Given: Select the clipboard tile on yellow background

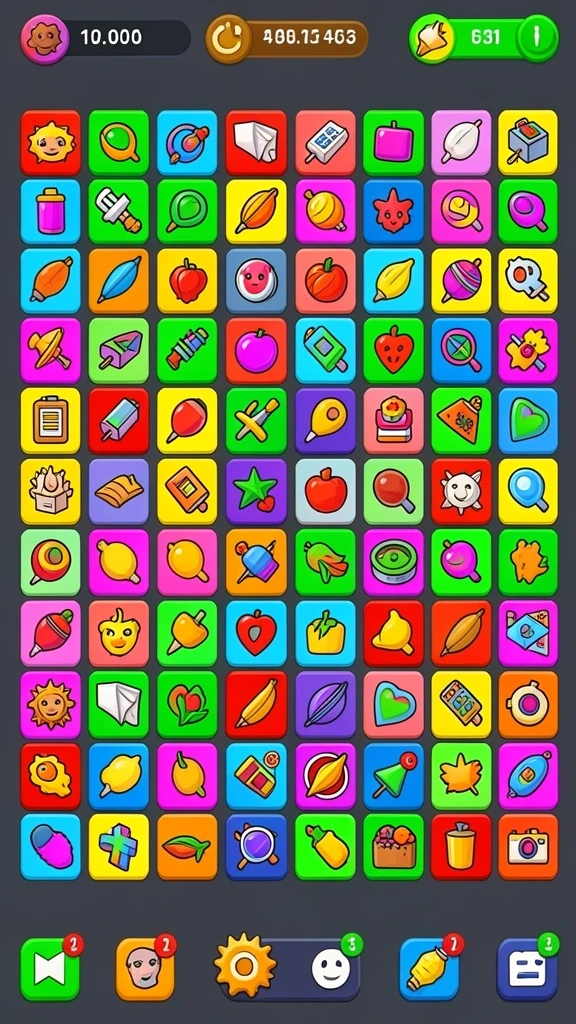Looking at the screenshot, I should [x=50, y=421].
